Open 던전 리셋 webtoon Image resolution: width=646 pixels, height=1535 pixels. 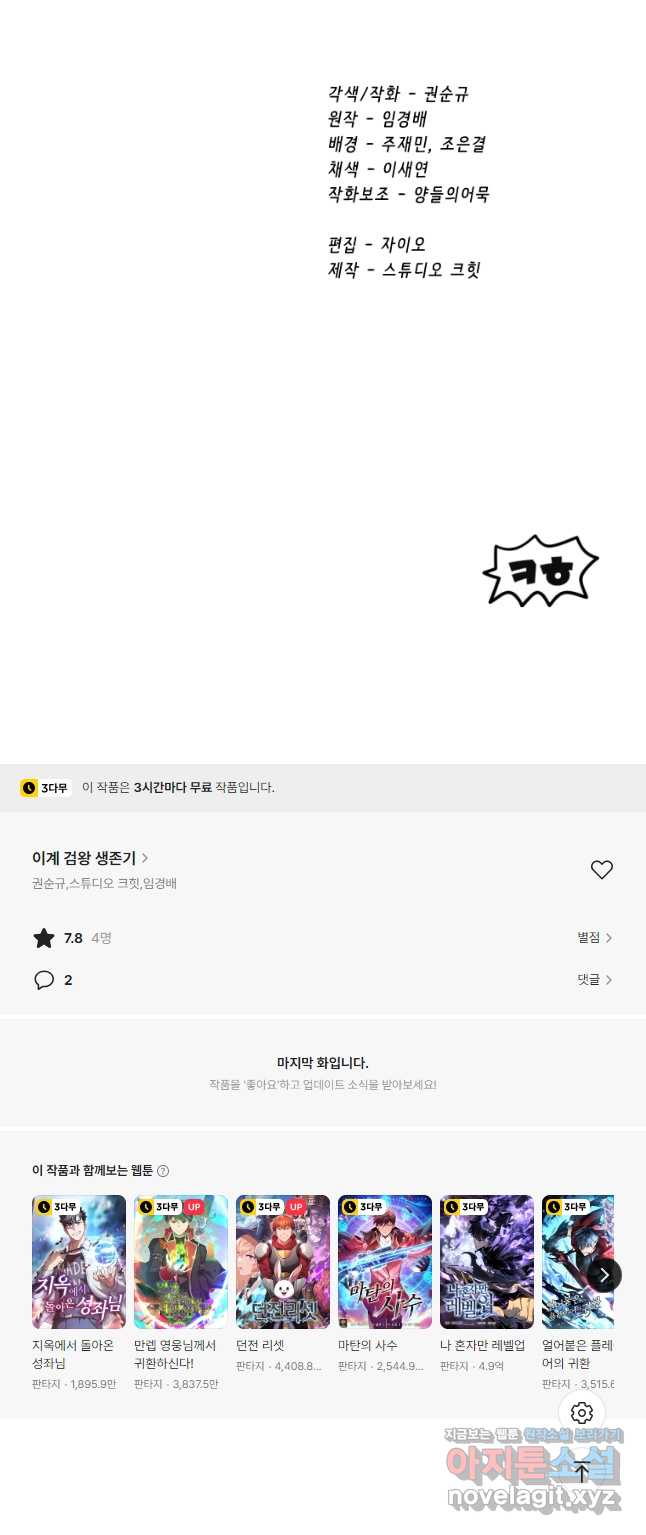283,1262
